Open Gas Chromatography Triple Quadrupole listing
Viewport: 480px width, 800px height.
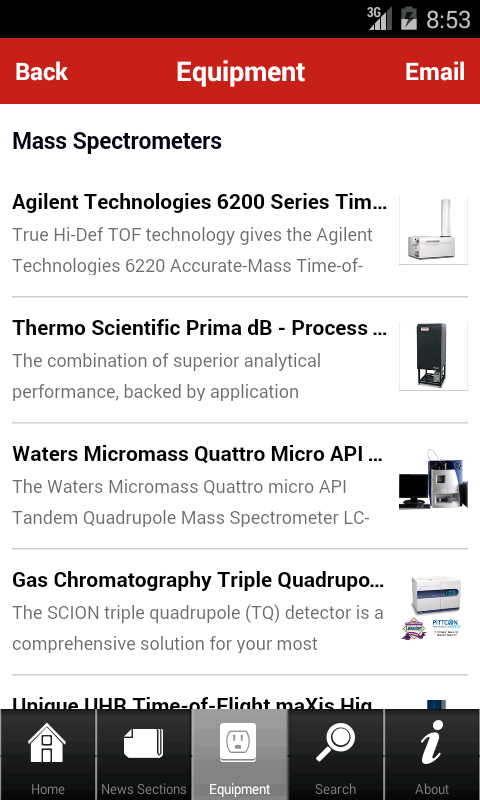tap(240, 612)
